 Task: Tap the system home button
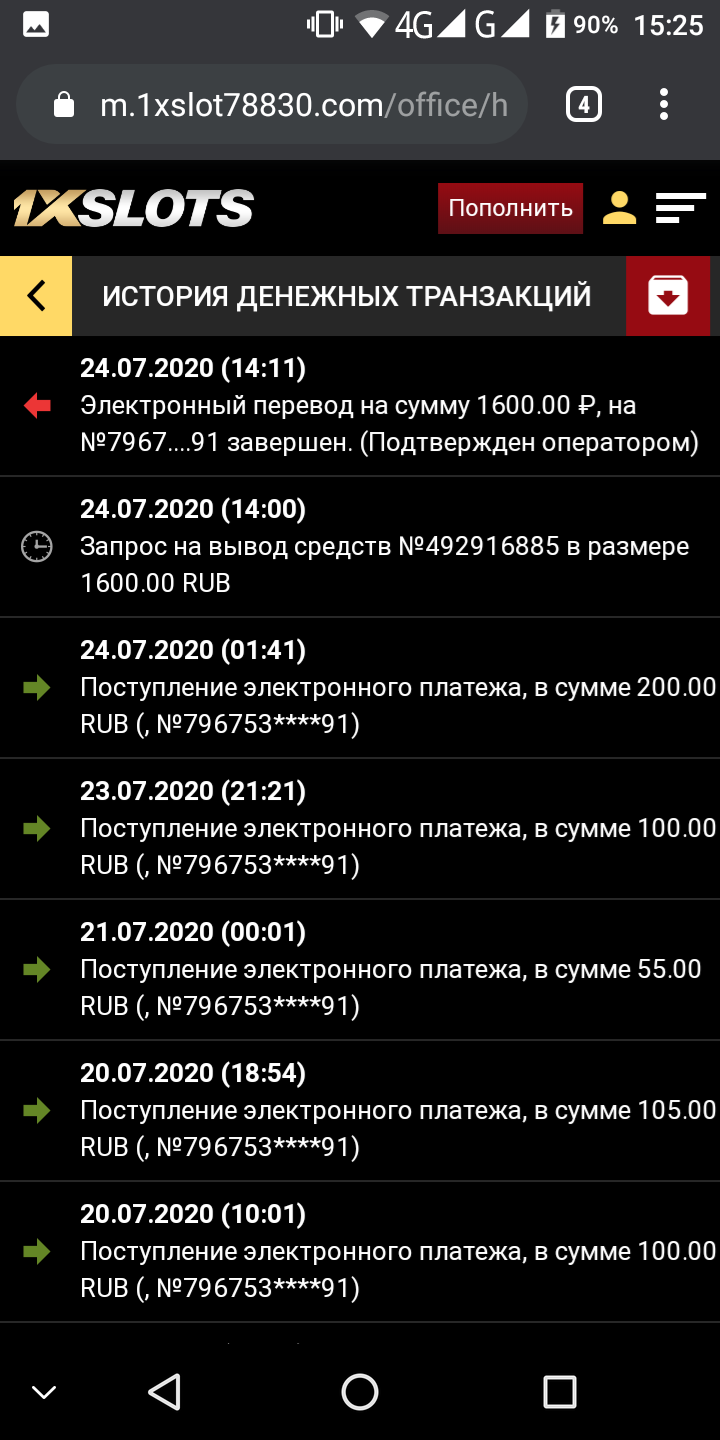pyautogui.click(x=360, y=1391)
